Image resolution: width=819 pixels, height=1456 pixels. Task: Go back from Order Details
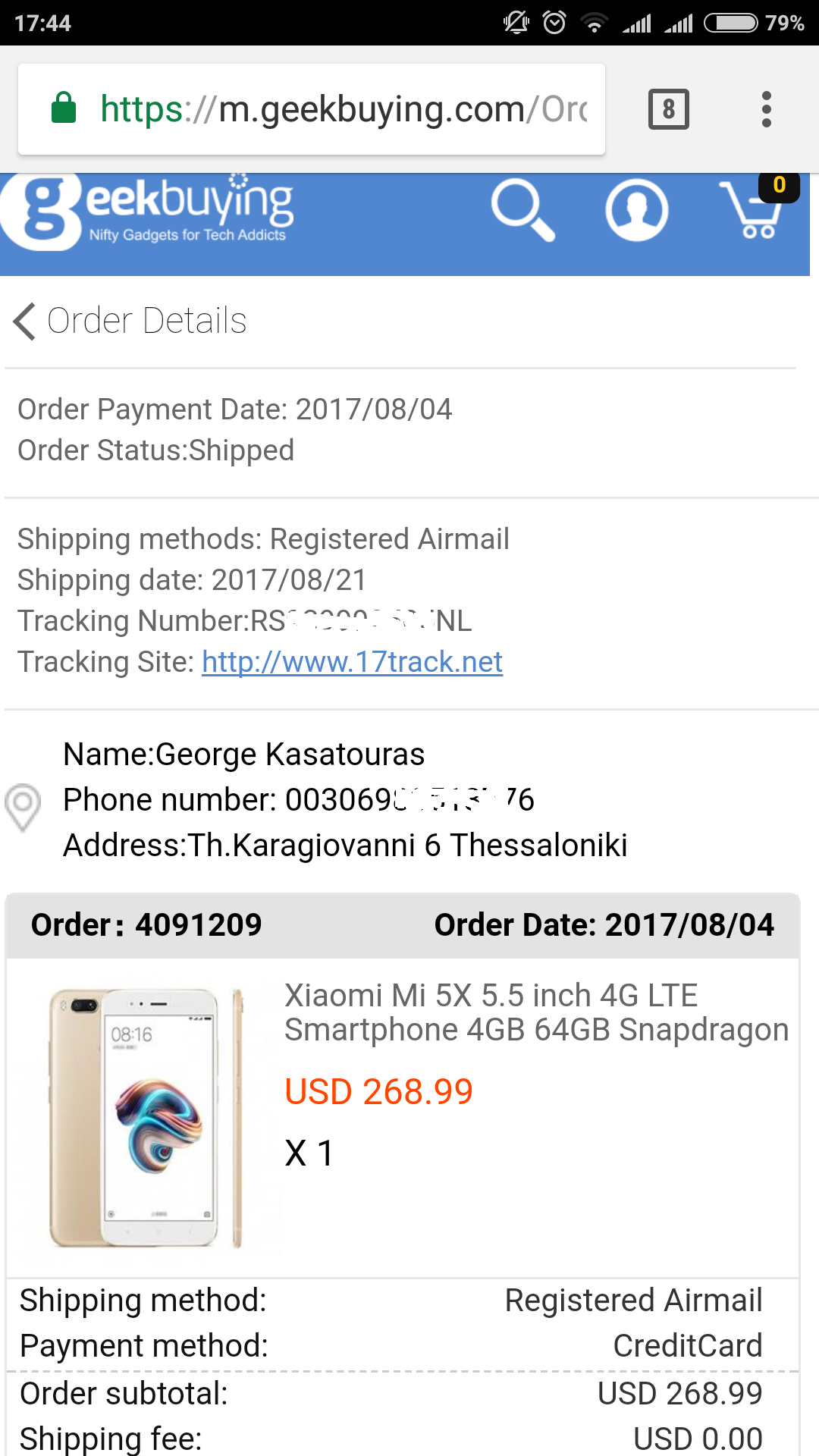(x=26, y=321)
